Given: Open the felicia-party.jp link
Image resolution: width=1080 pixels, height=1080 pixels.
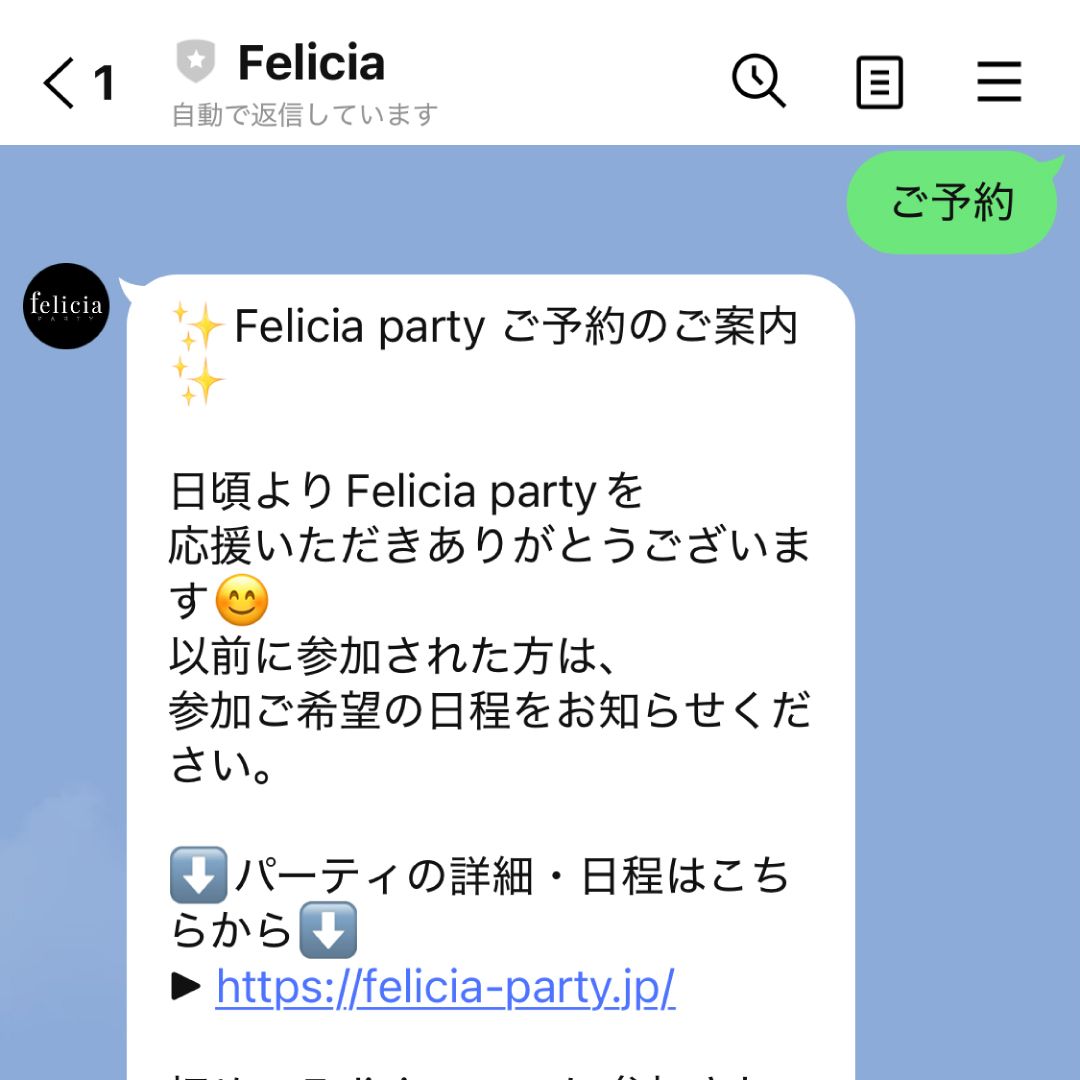Looking at the screenshot, I should [445, 987].
